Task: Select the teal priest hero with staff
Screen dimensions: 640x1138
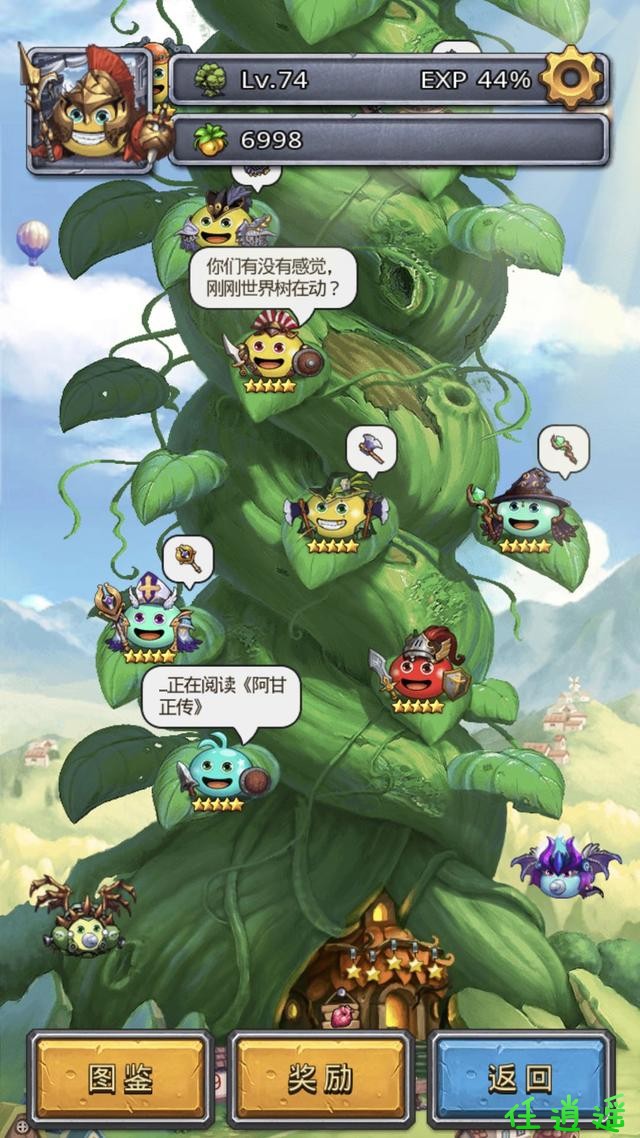Action: (150, 620)
